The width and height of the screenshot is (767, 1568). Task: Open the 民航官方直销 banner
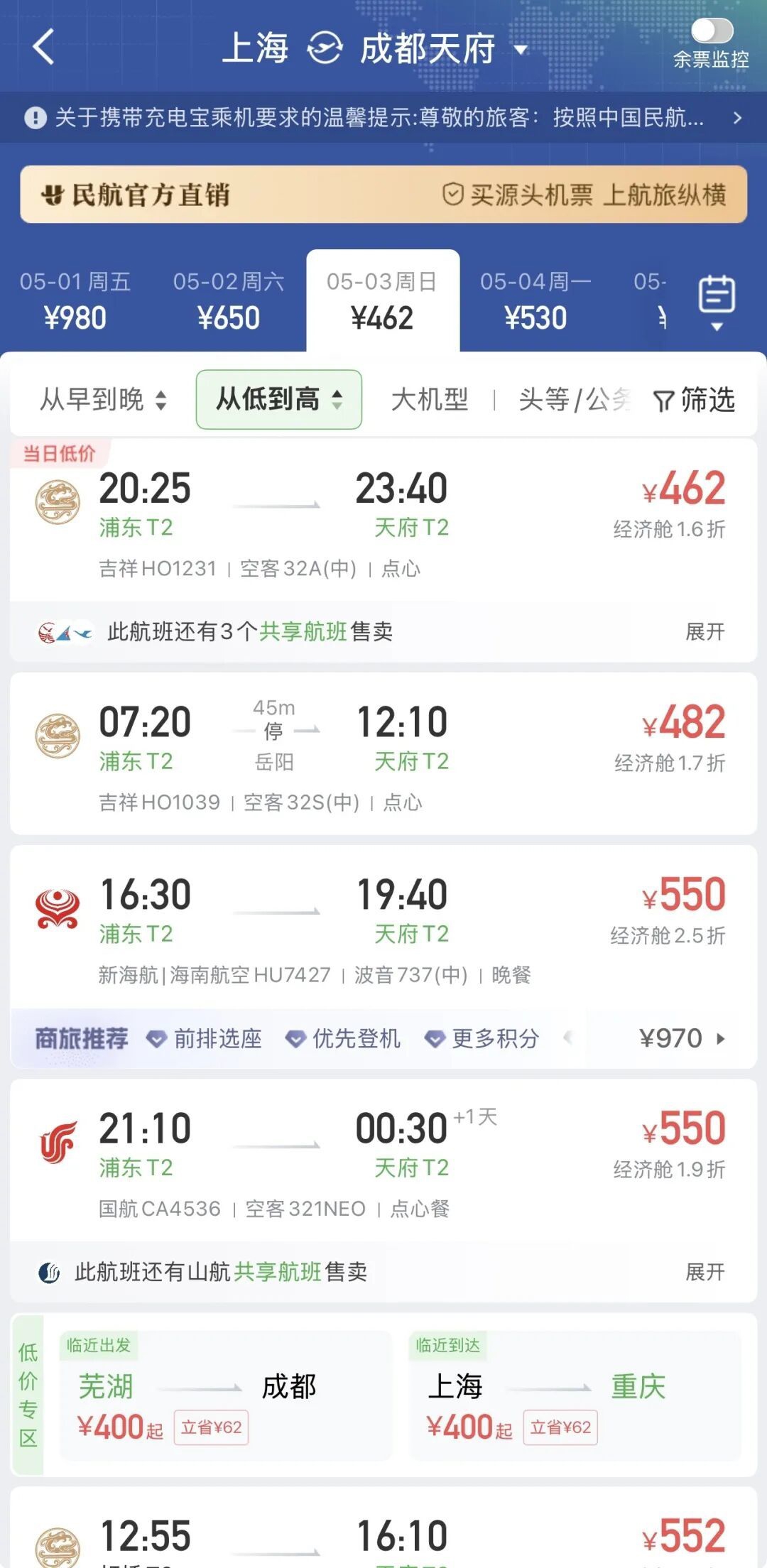tap(383, 195)
